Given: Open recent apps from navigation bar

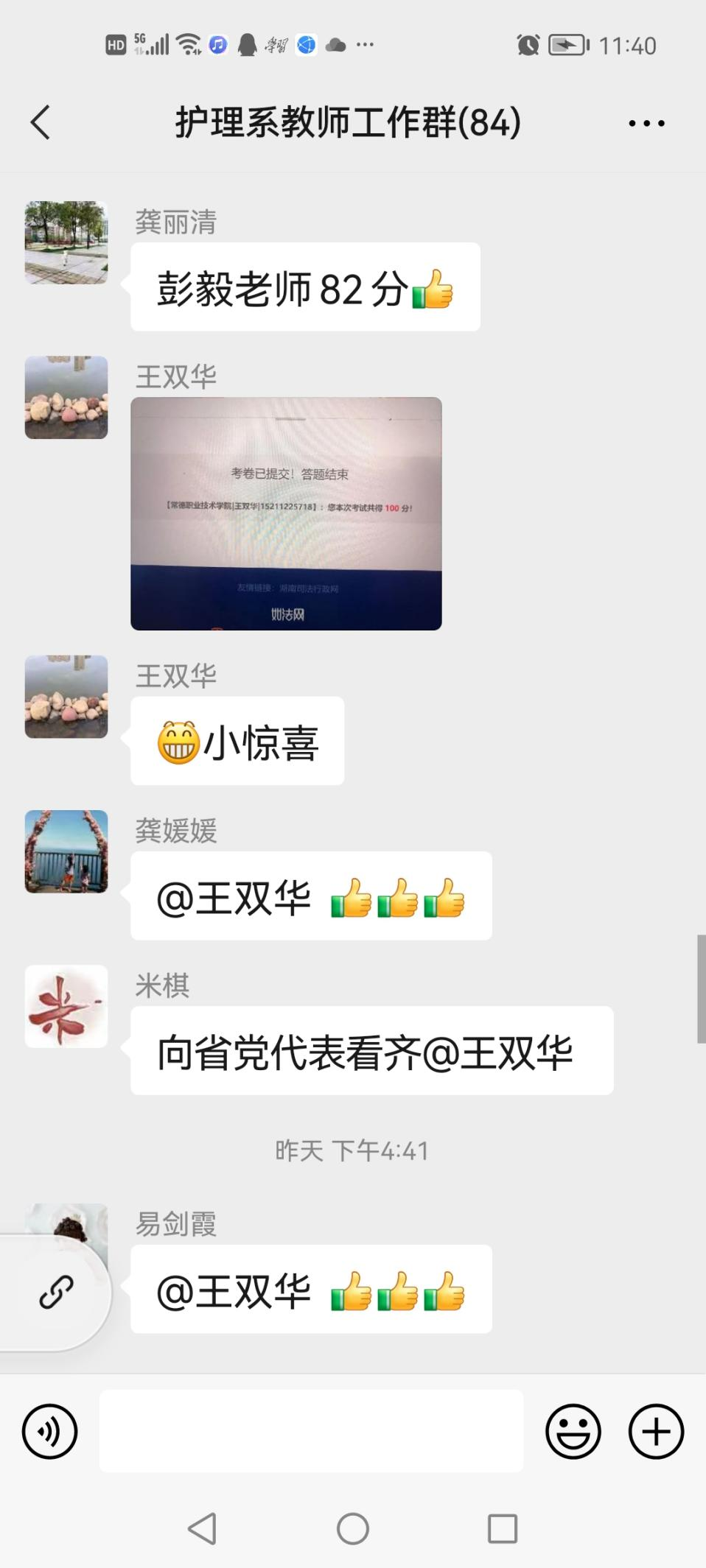Looking at the screenshot, I should point(503,1529).
